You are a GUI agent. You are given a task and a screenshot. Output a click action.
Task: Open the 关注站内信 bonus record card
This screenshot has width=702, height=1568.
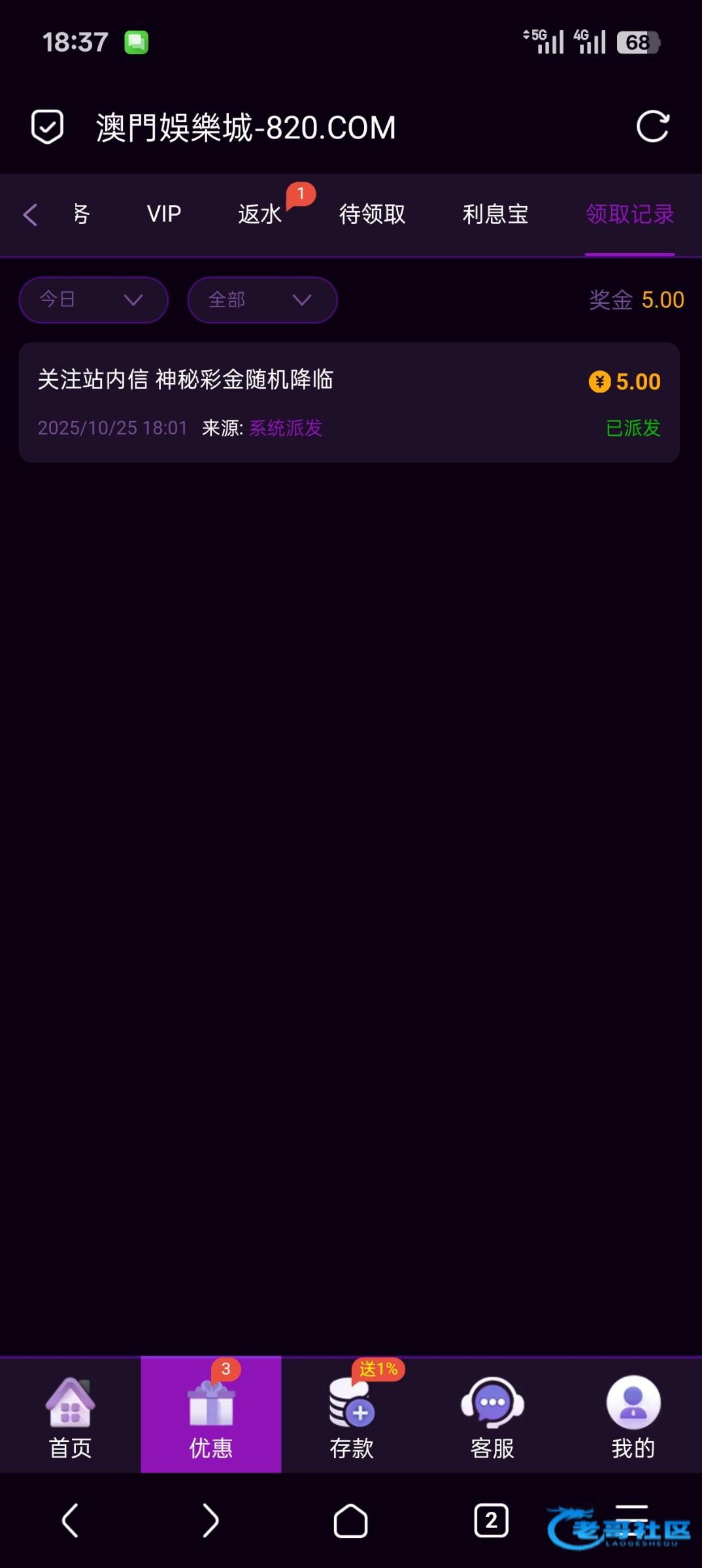tap(349, 402)
